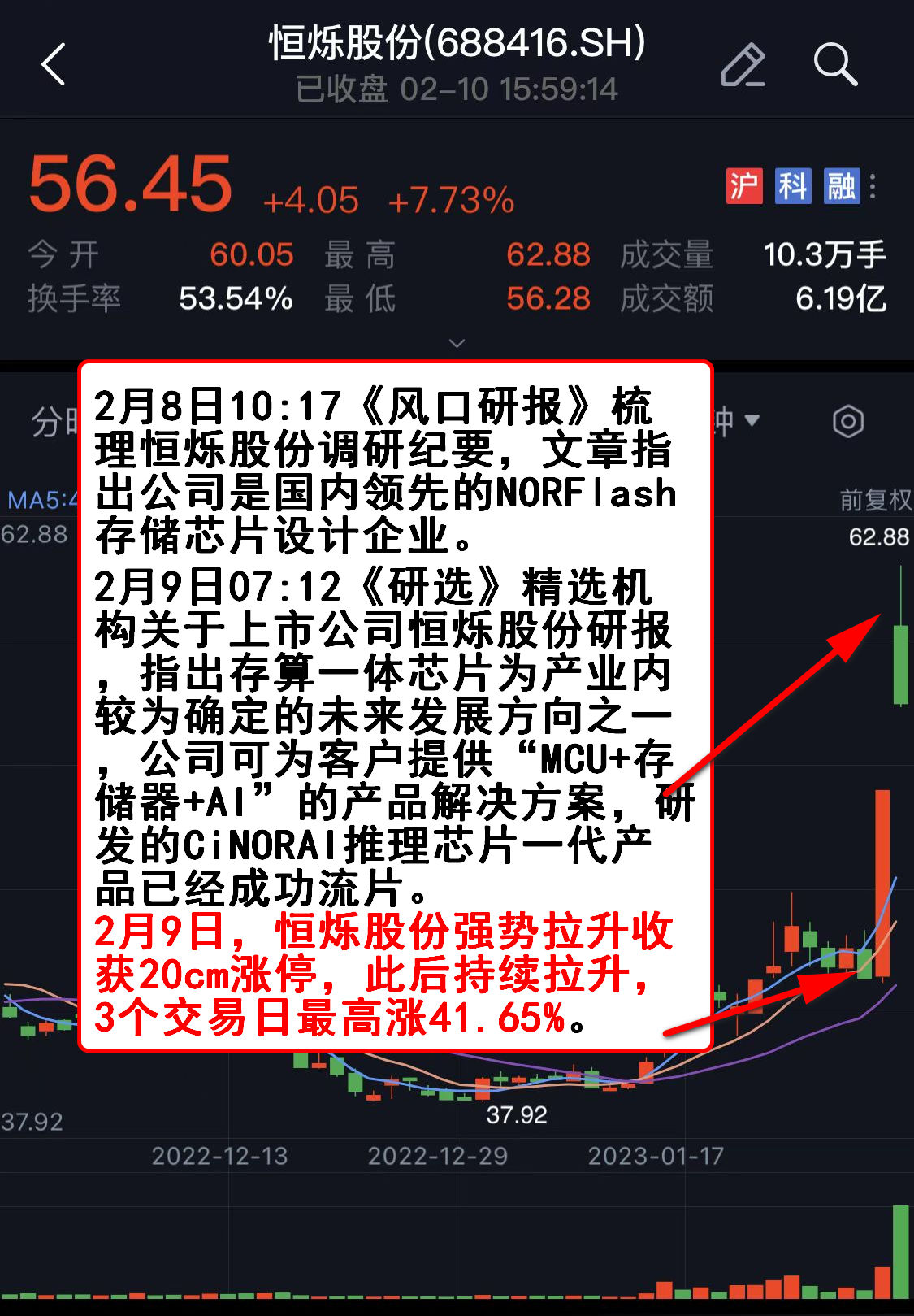Expand more quote details with the chevron

coord(457,343)
